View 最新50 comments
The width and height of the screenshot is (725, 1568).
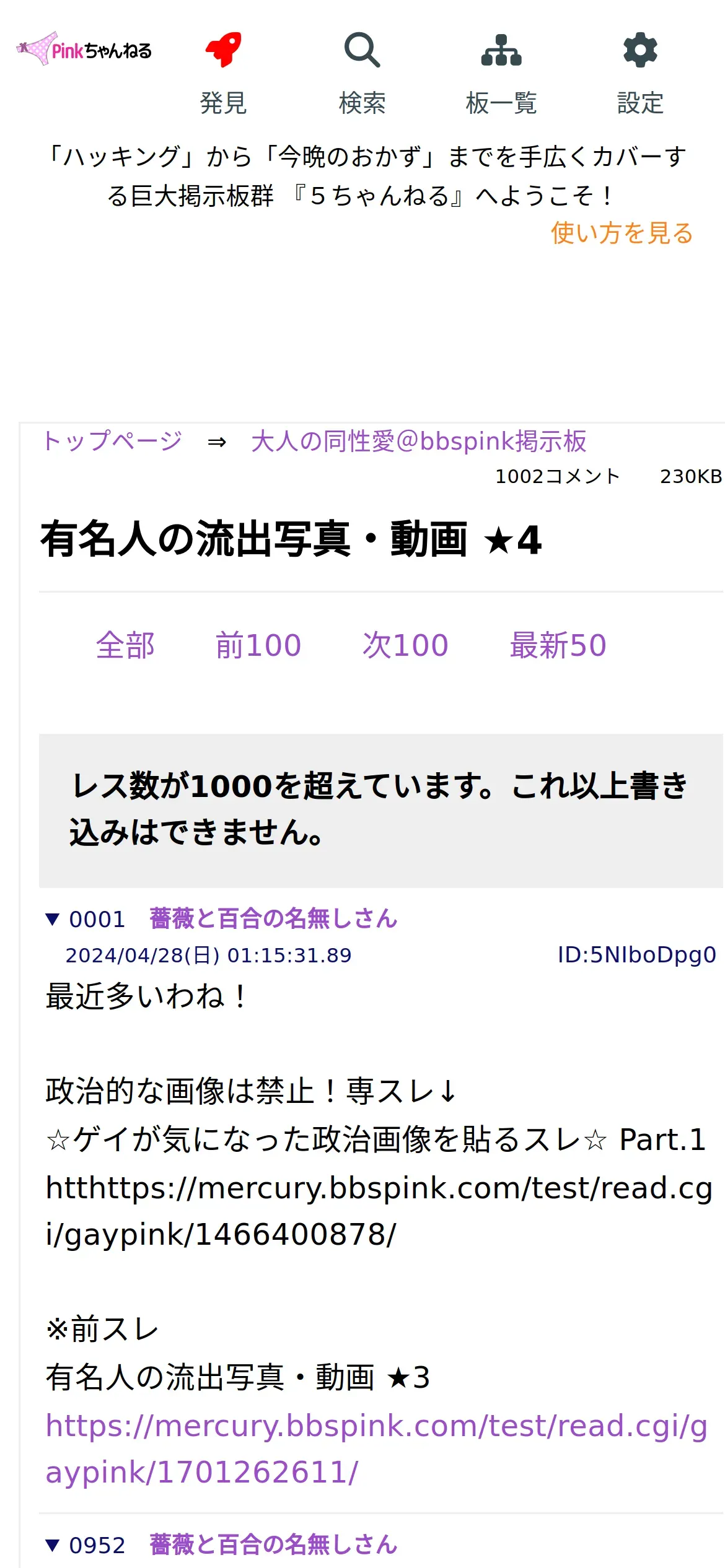pos(558,645)
